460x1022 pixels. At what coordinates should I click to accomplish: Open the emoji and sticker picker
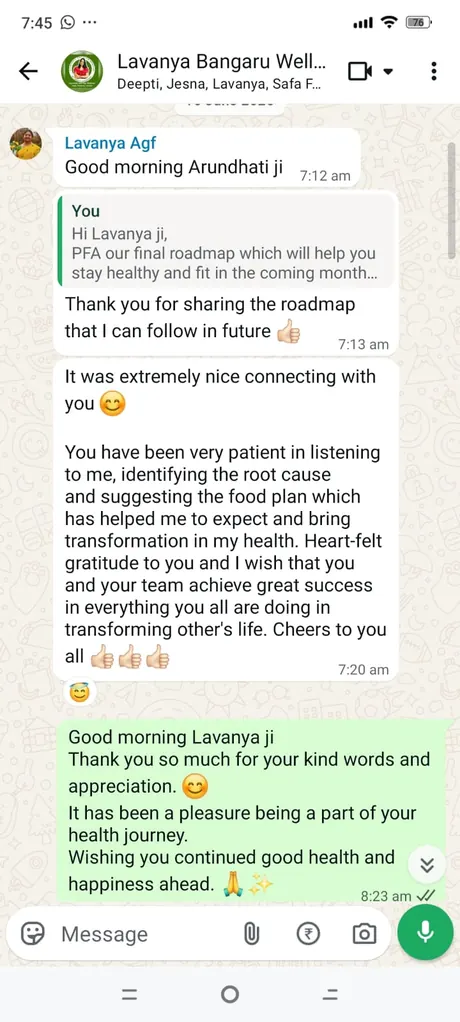(33, 934)
